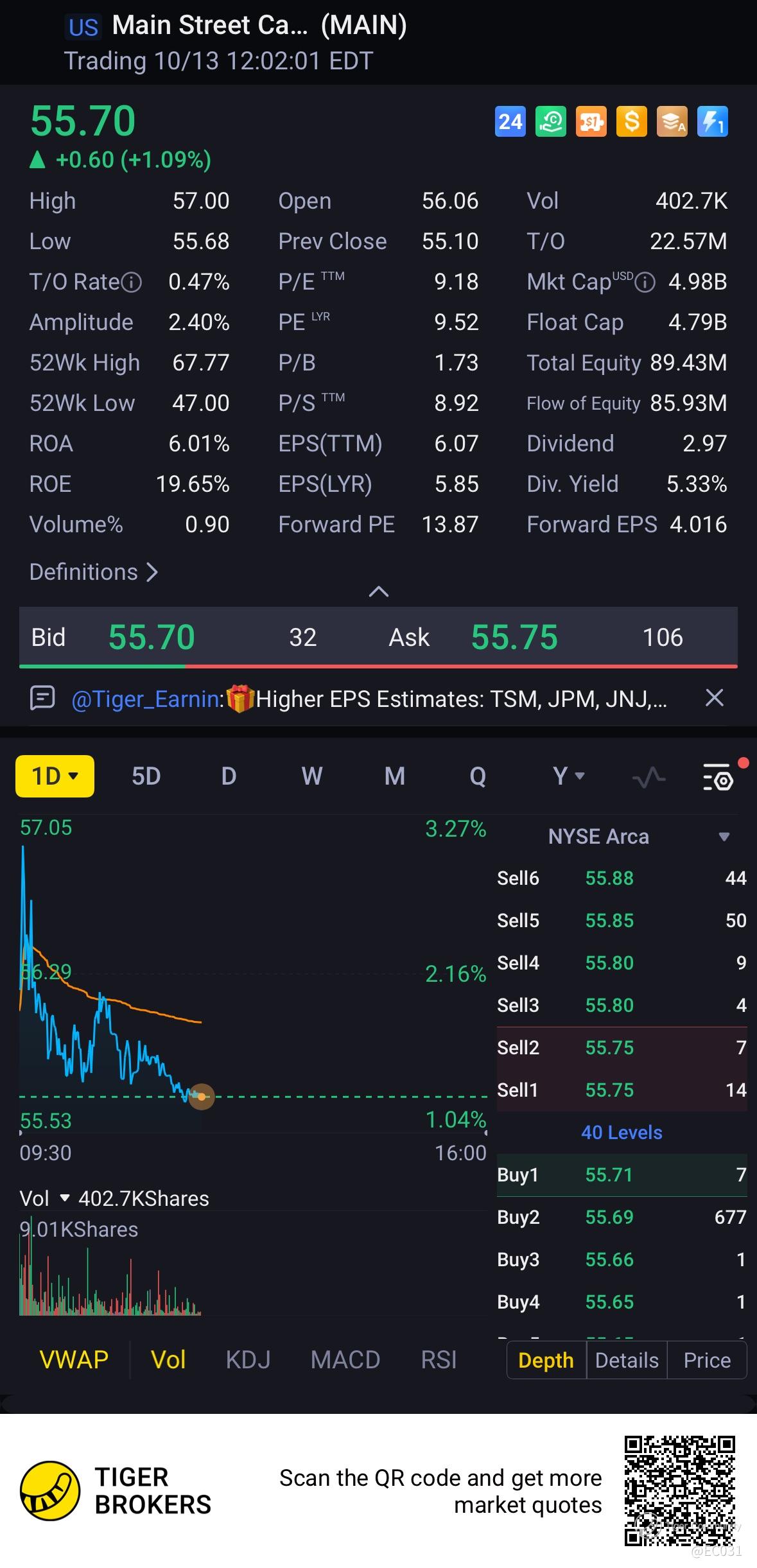Select the RSI indicator

[439, 1360]
